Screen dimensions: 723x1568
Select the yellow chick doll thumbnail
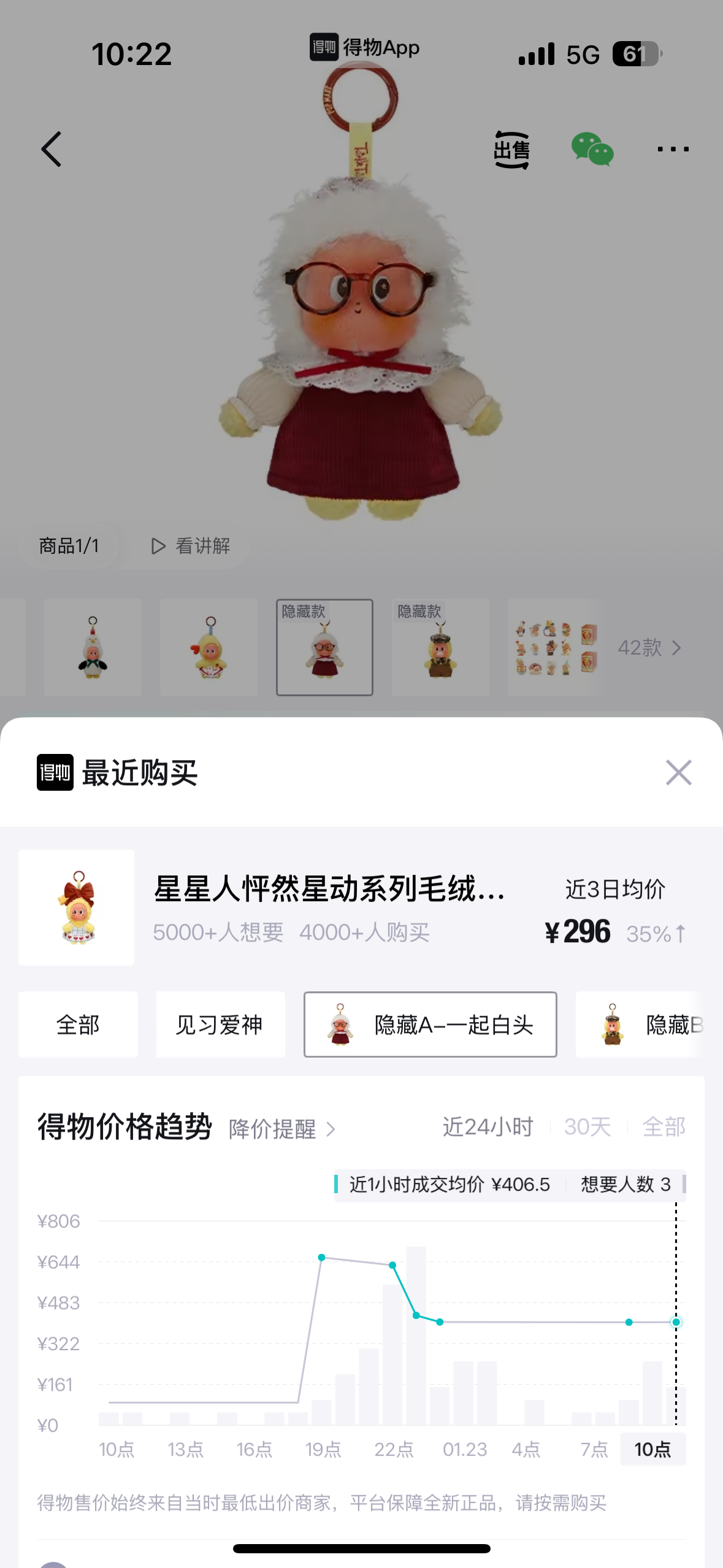click(208, 647)
